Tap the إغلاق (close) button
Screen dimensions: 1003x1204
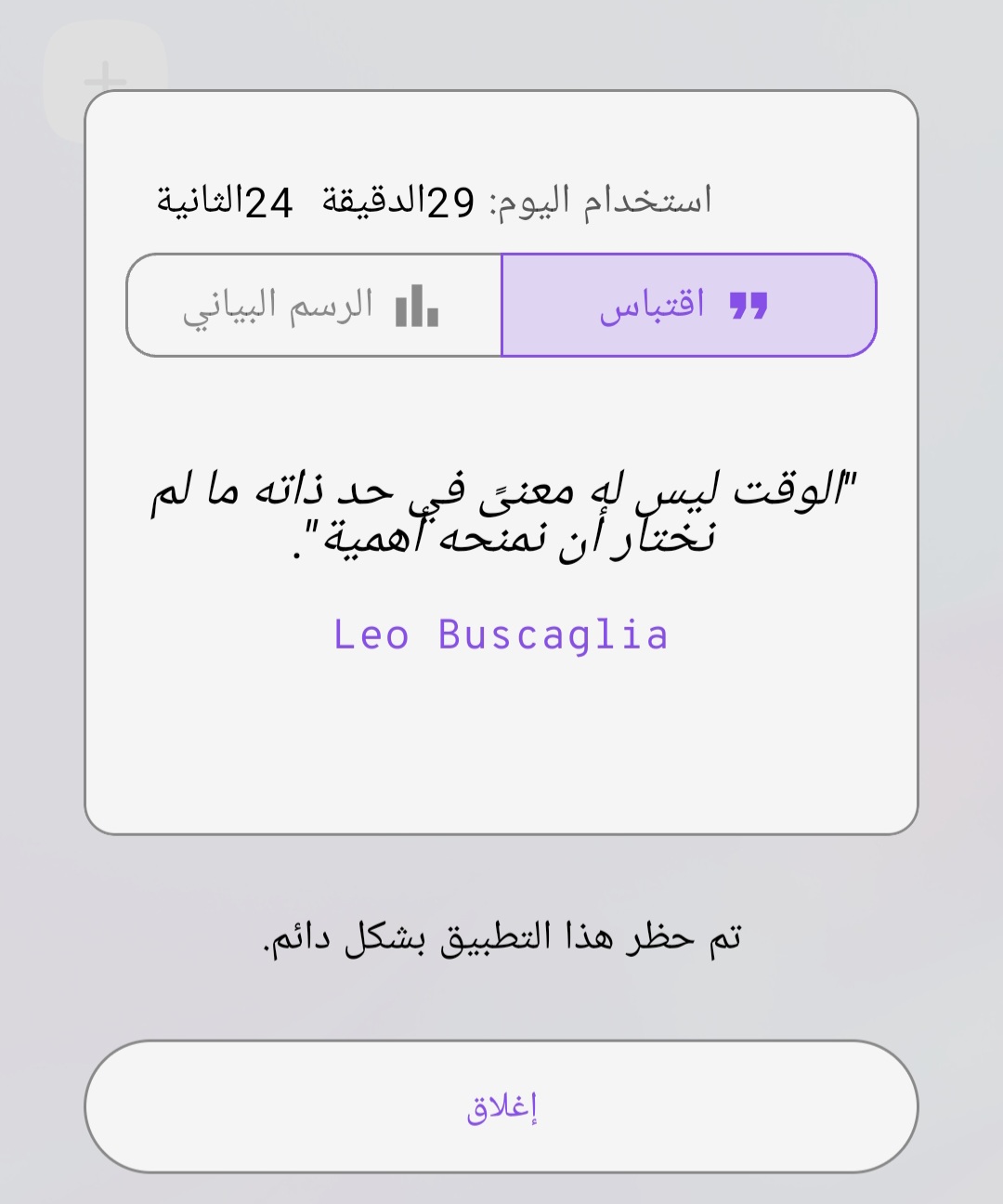tap(501, 1106)
